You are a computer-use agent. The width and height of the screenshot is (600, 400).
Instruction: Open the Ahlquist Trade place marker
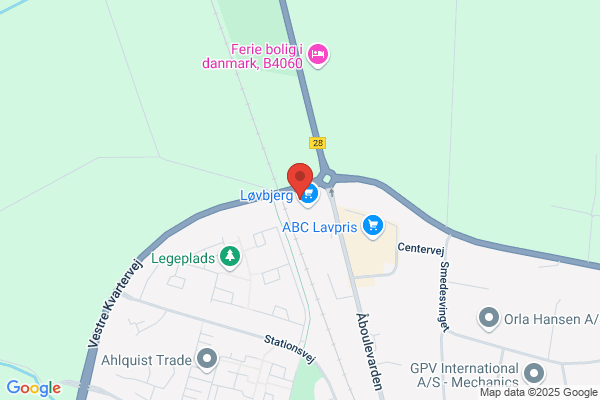207,360
